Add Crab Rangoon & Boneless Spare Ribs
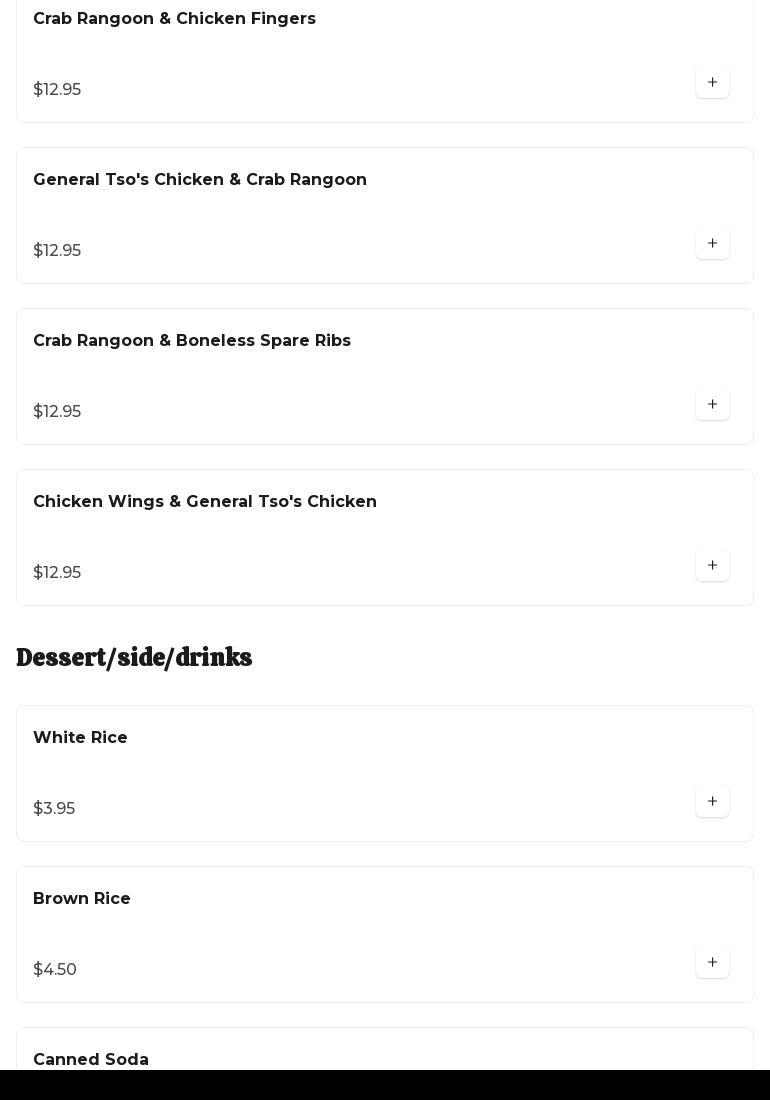 712,405
